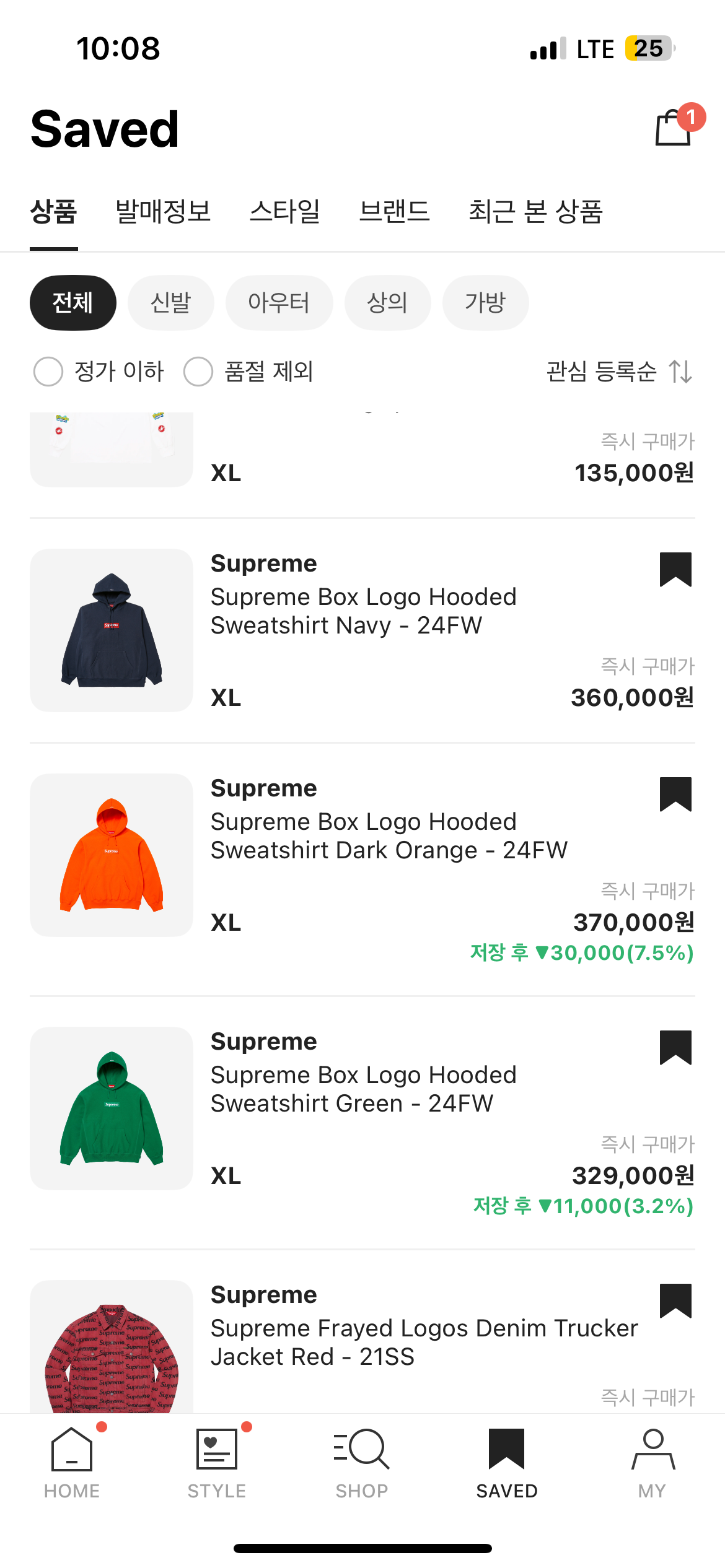Switch to the 브랜드 tab
The image size is (725, 1568).
click(x=394, y=212)
